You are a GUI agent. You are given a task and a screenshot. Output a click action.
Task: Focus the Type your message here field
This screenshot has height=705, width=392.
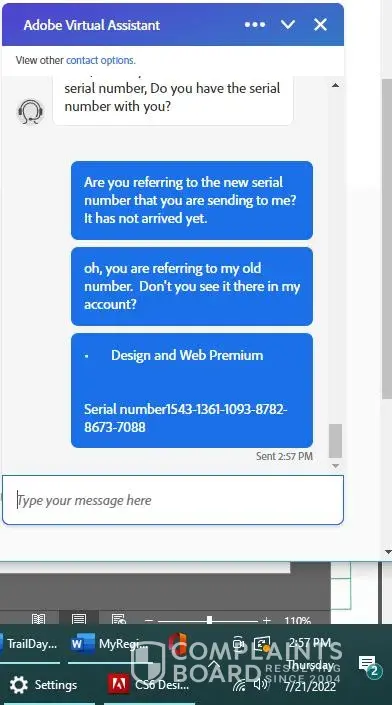[173, 500]
